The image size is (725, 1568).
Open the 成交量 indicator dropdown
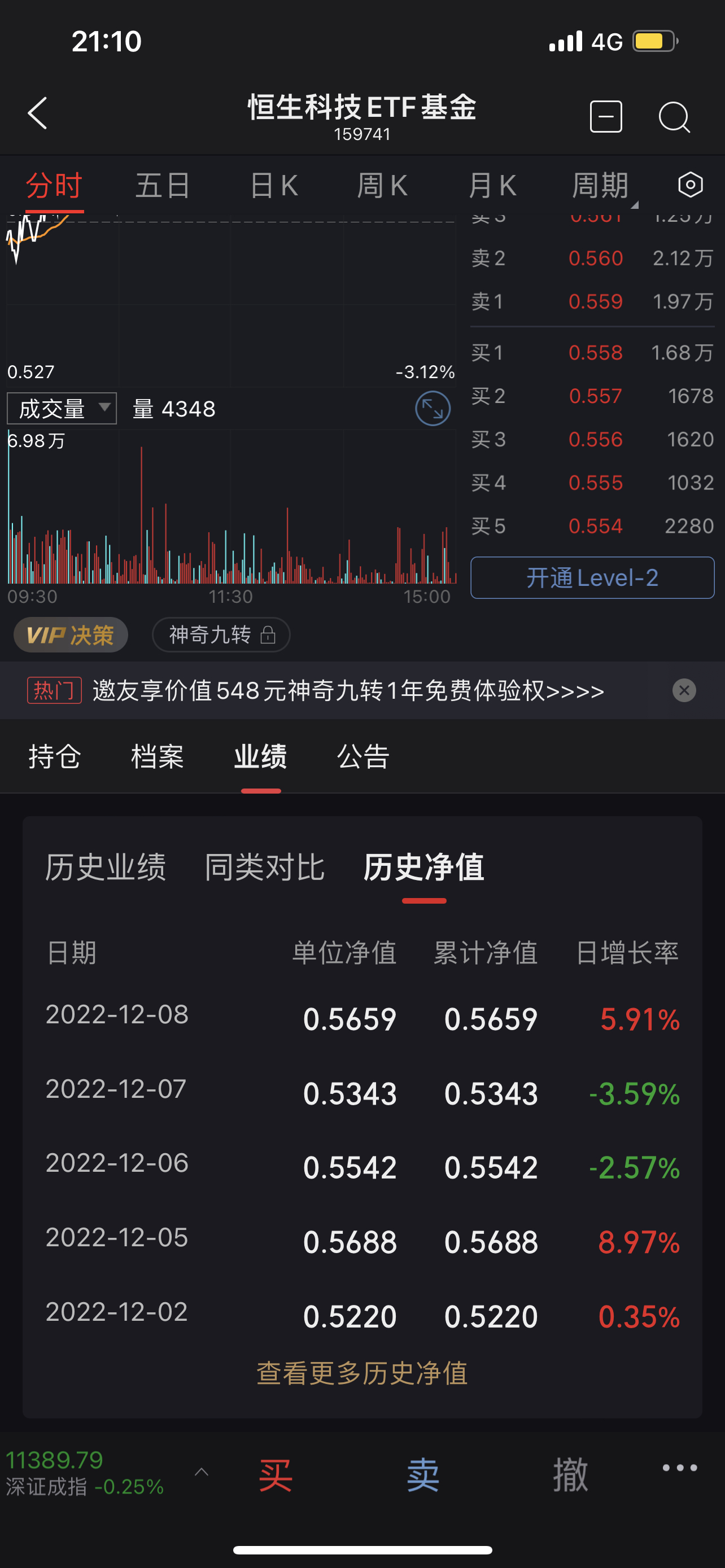(x=62, y=409)
